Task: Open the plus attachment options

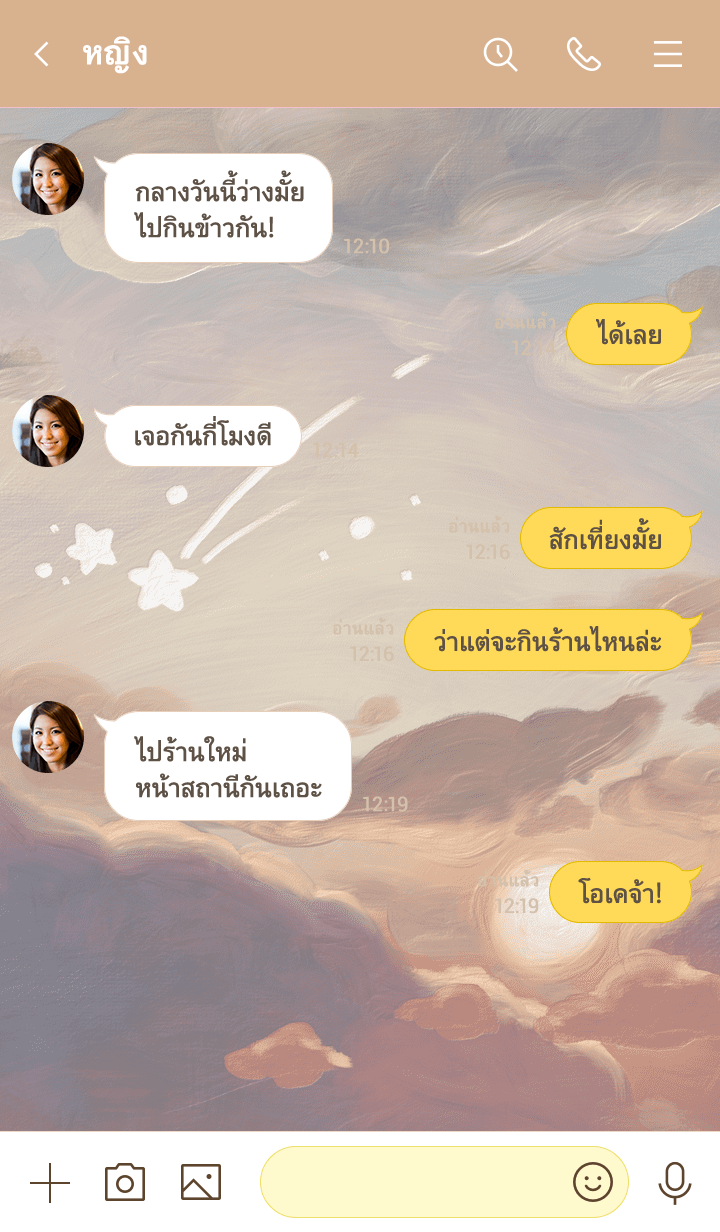Action: pyautogui.click(x=50, y=1183)
